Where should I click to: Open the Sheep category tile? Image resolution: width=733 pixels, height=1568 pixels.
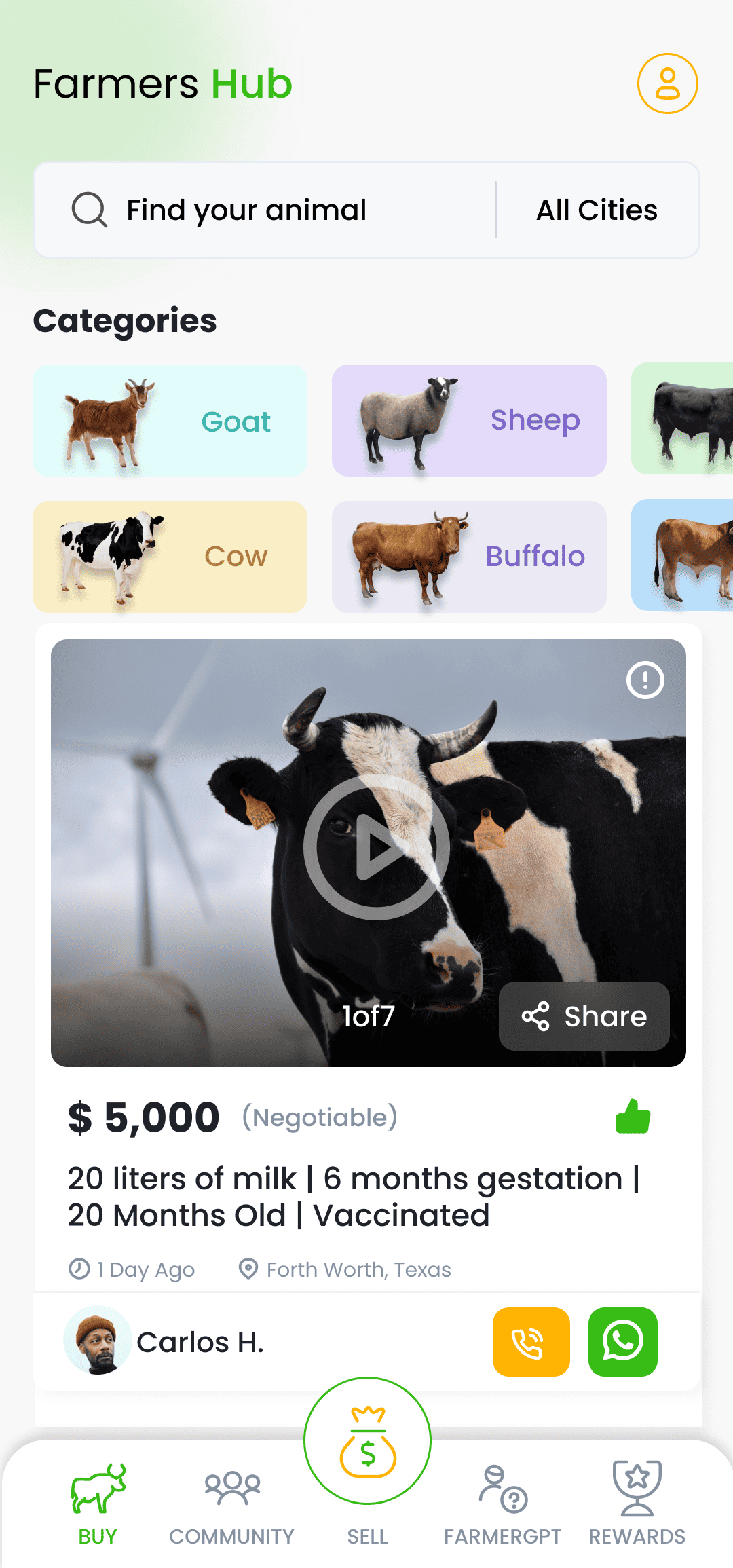(468, 420)
